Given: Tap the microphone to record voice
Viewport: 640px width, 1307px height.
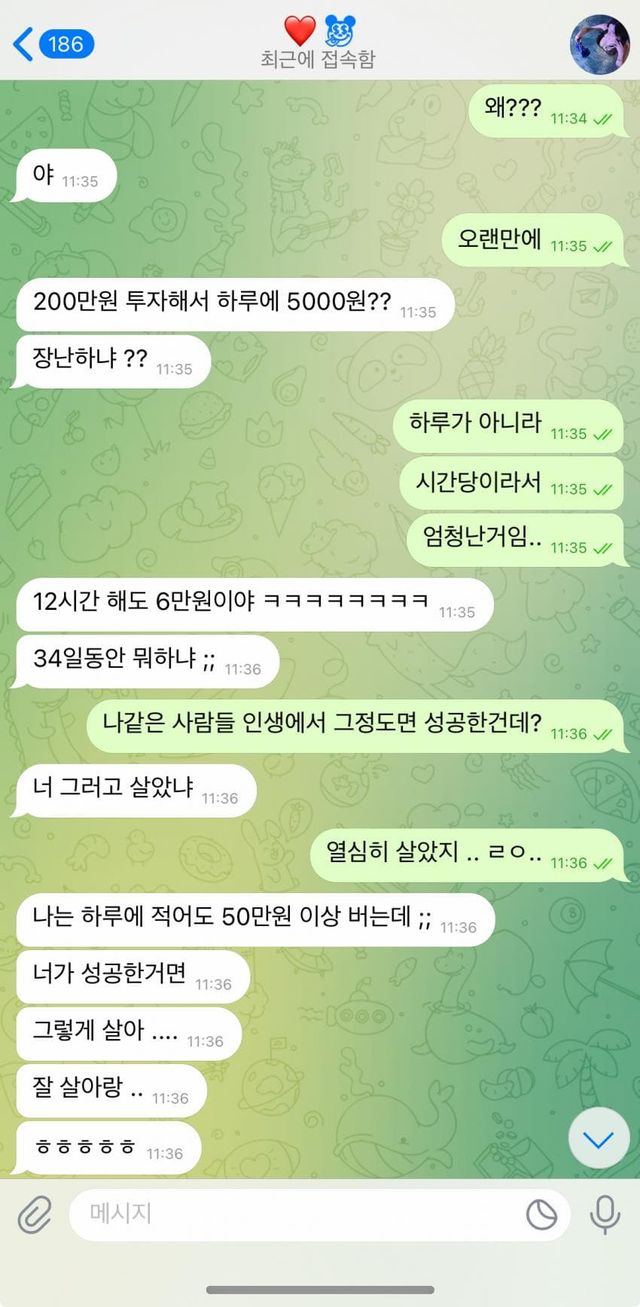Looking at the screenshot, I should tap(604, 1214).
